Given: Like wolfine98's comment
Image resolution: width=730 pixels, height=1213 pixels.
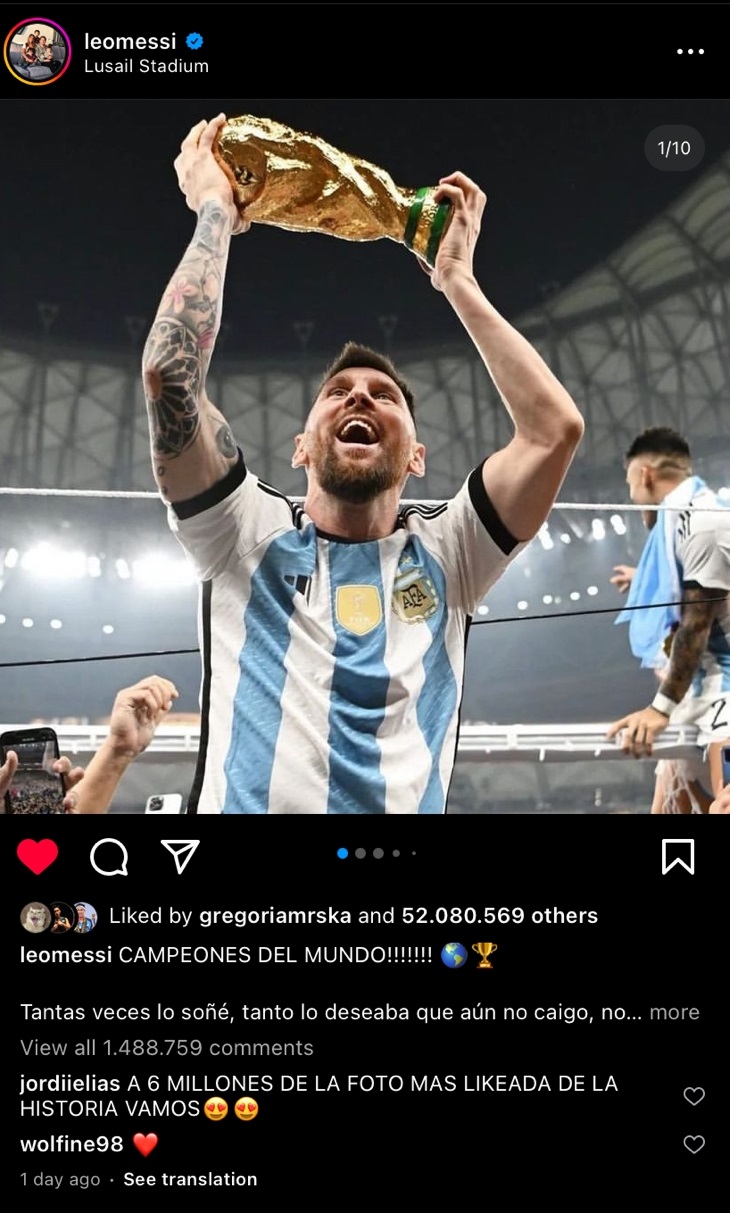Looking at the screenshot, I should pos(694,1145).
